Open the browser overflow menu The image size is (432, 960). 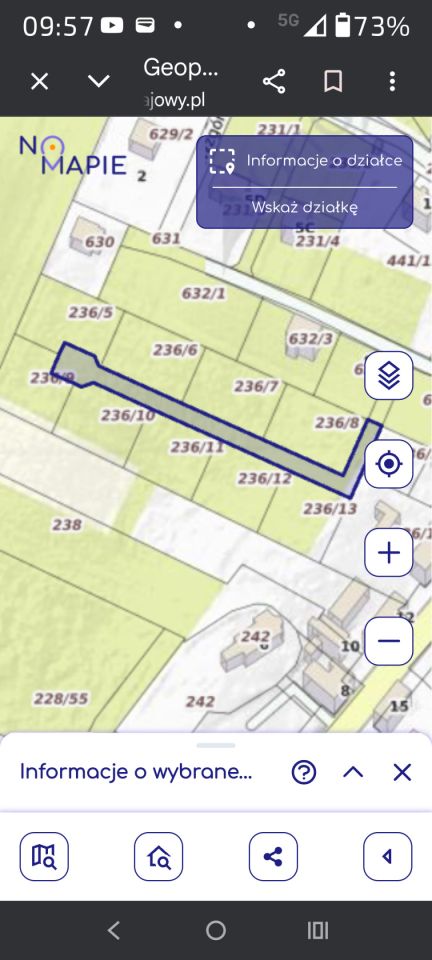(392, 81)
